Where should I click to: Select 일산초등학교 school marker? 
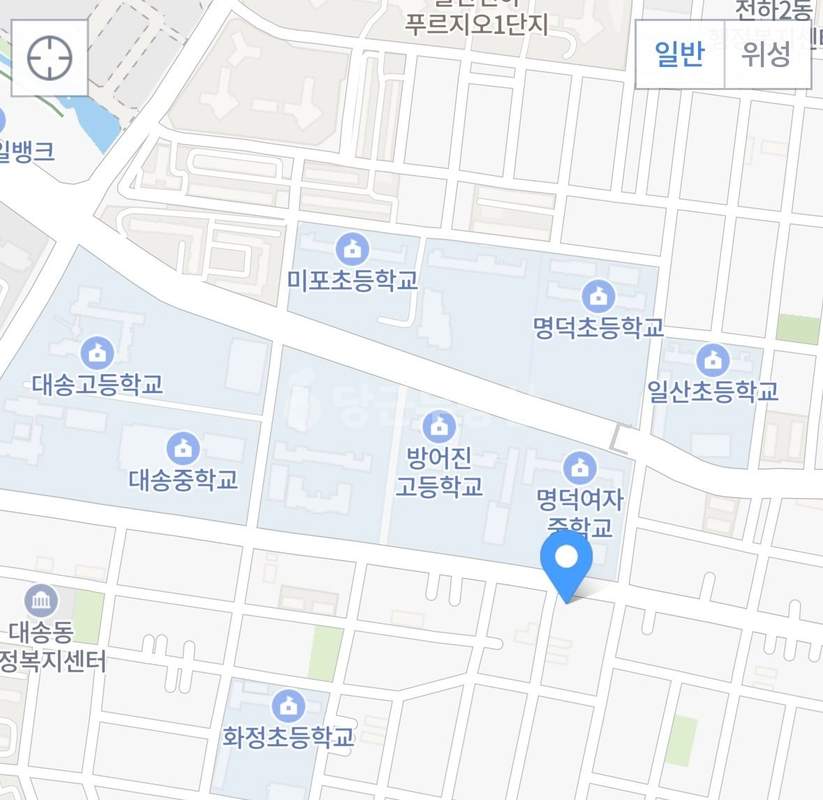click(712, 359)
